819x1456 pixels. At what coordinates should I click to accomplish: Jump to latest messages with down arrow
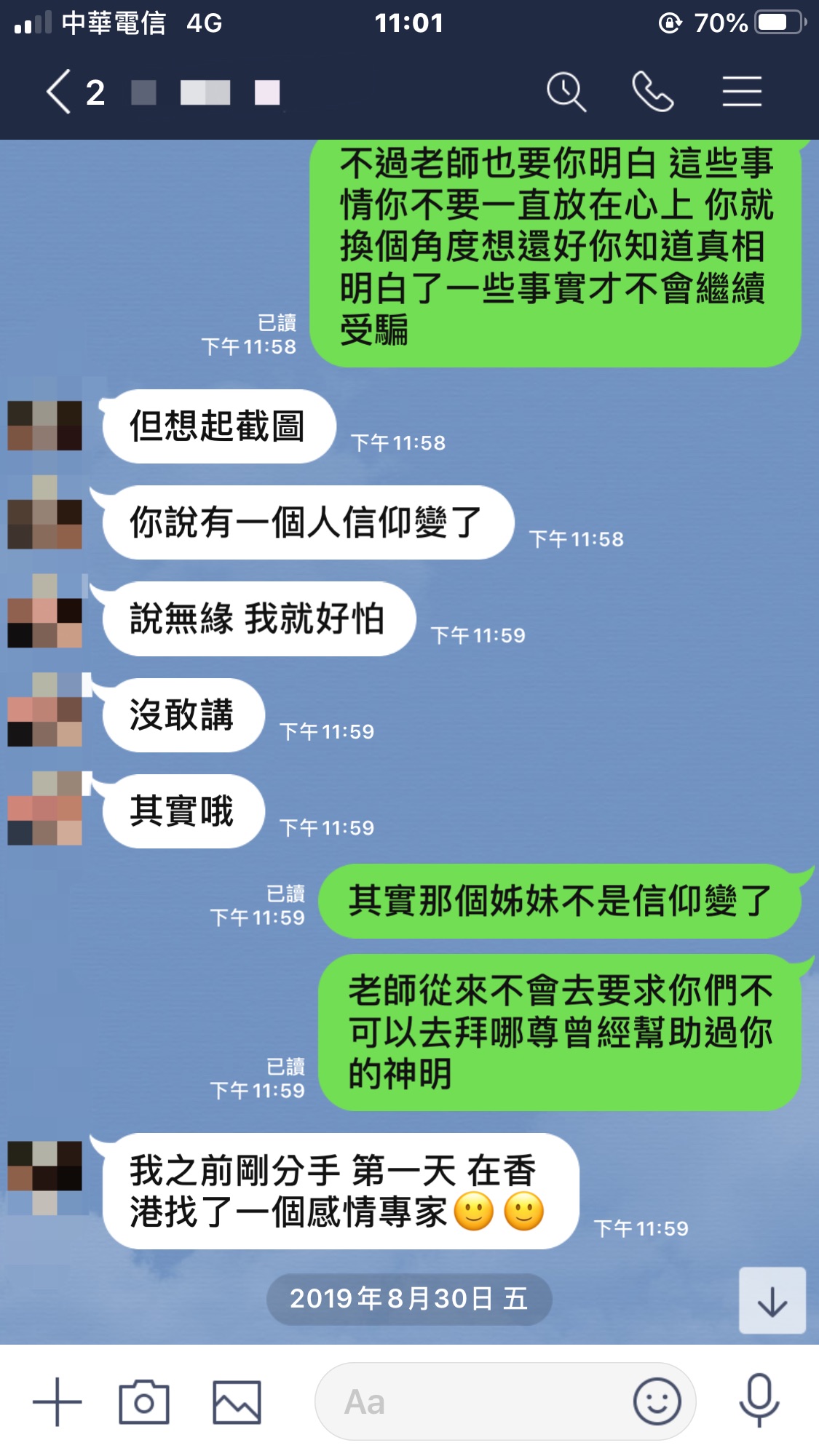click(x=772, y=1301)
